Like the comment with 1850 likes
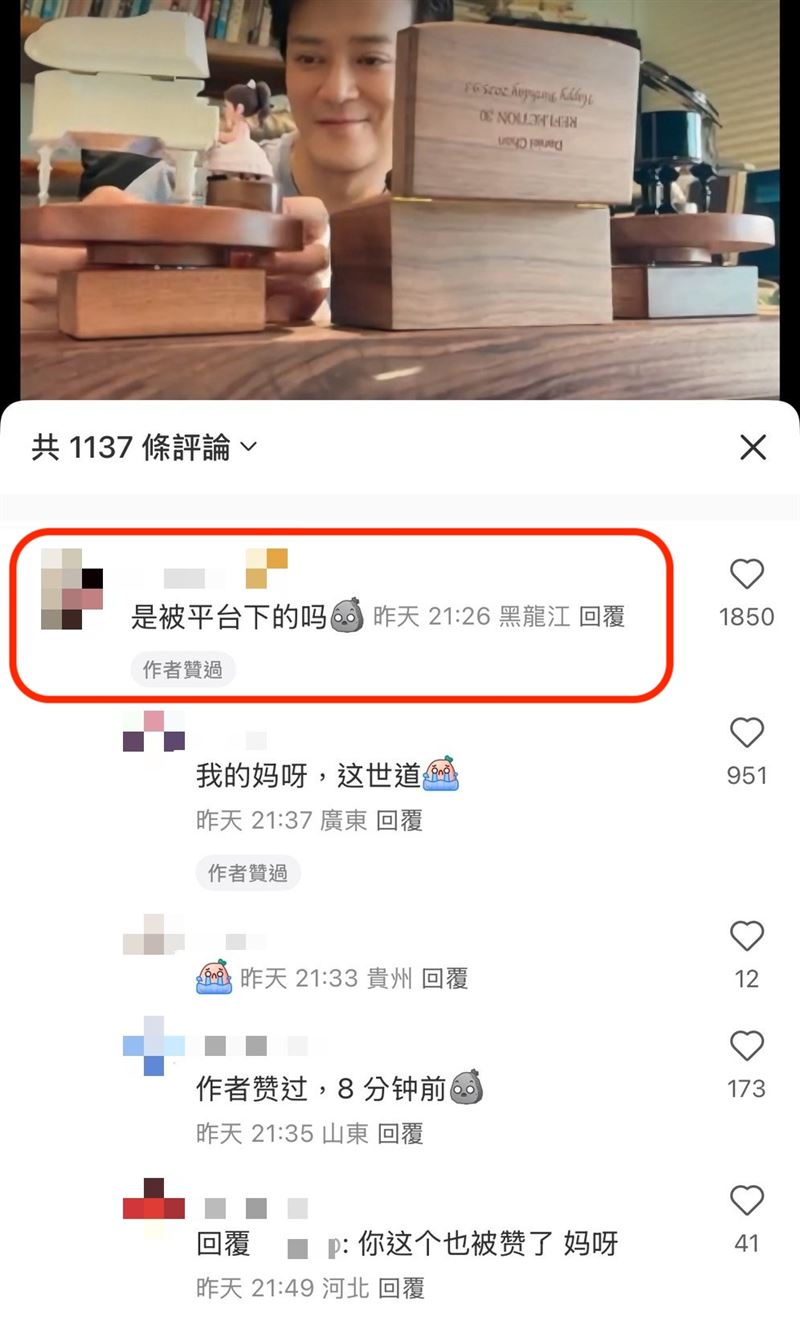The width and height of the screenshot is (800, 1320). coord(746,574)
